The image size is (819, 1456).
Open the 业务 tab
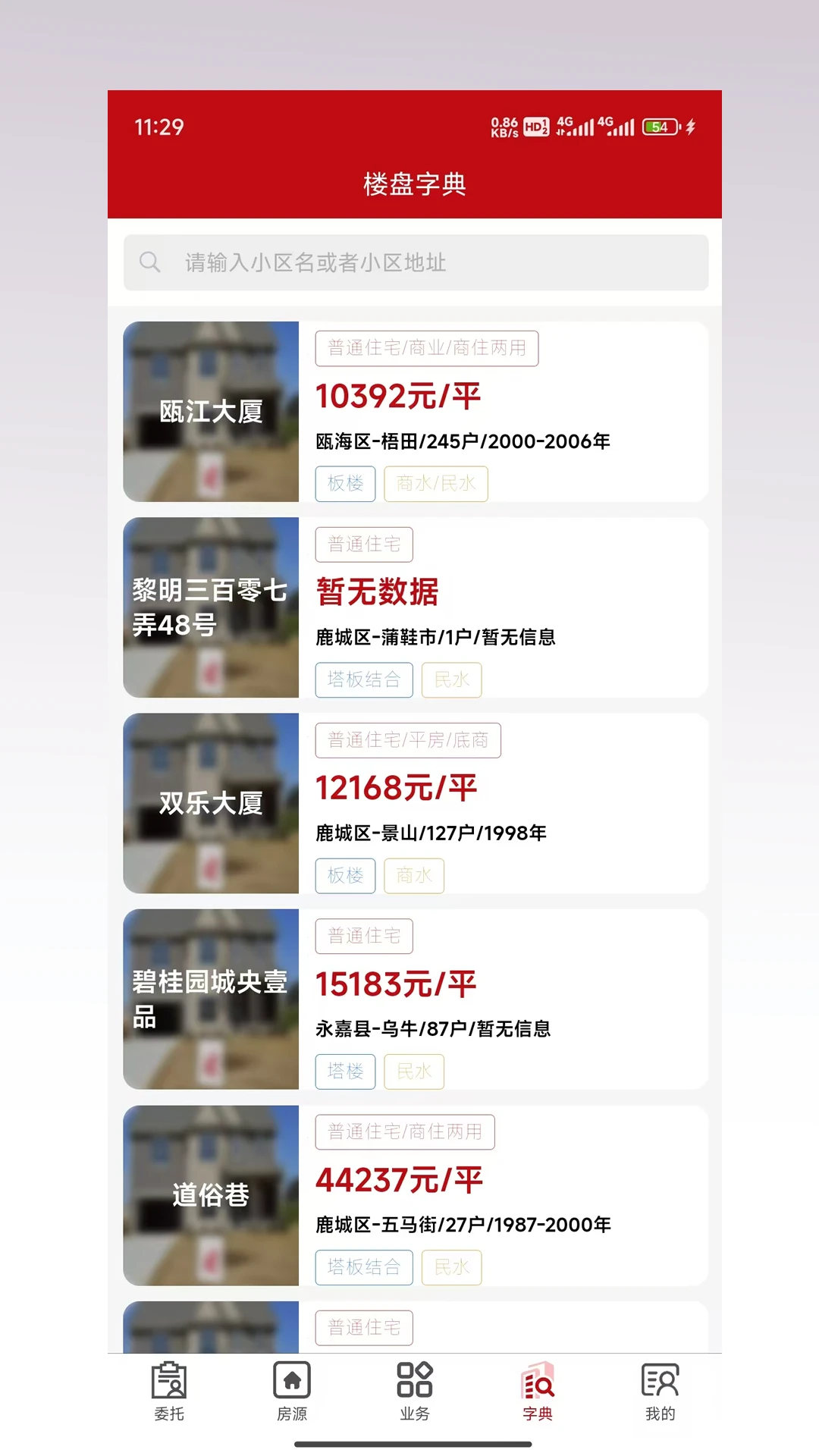point(415,1392)
